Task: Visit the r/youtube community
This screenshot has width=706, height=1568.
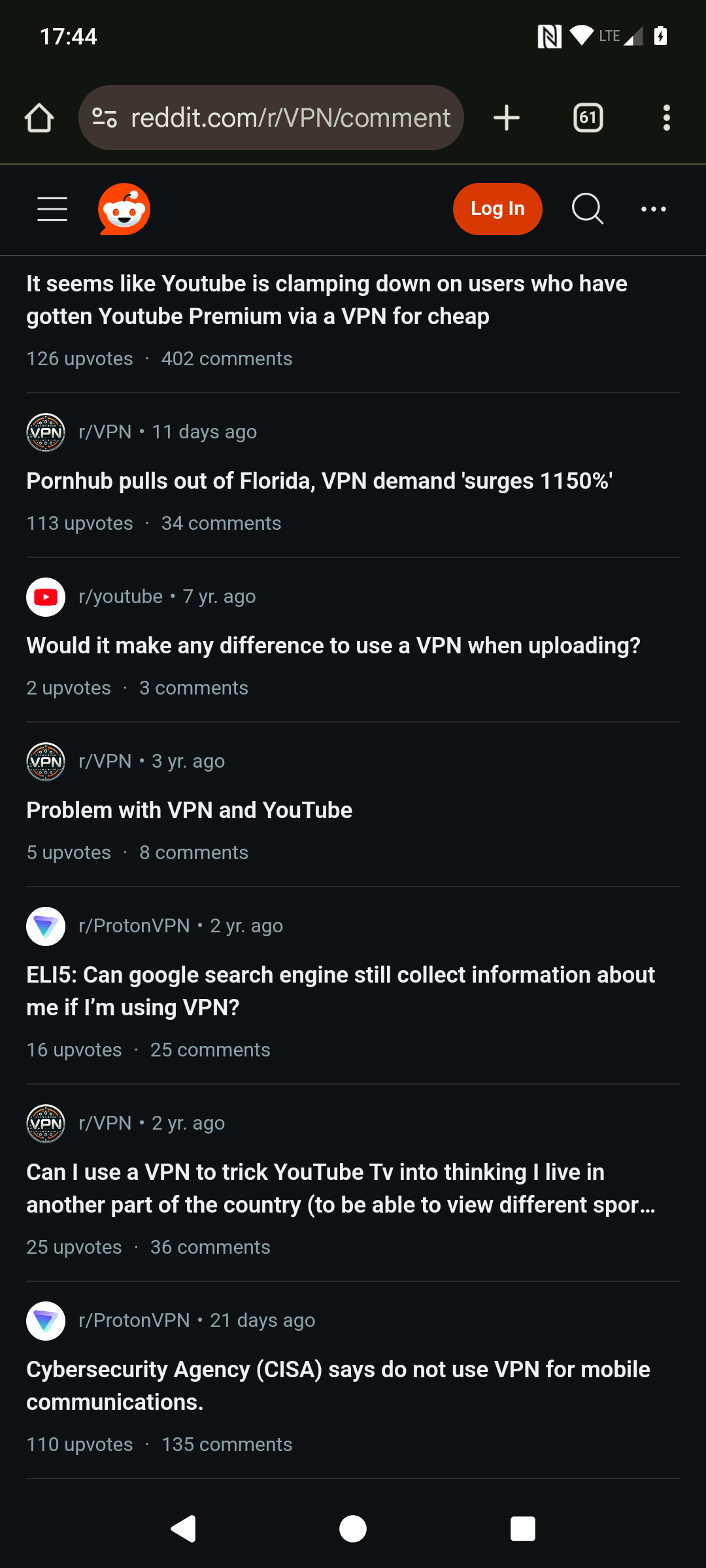Action: pyautogui.click(x=120, y=596)
